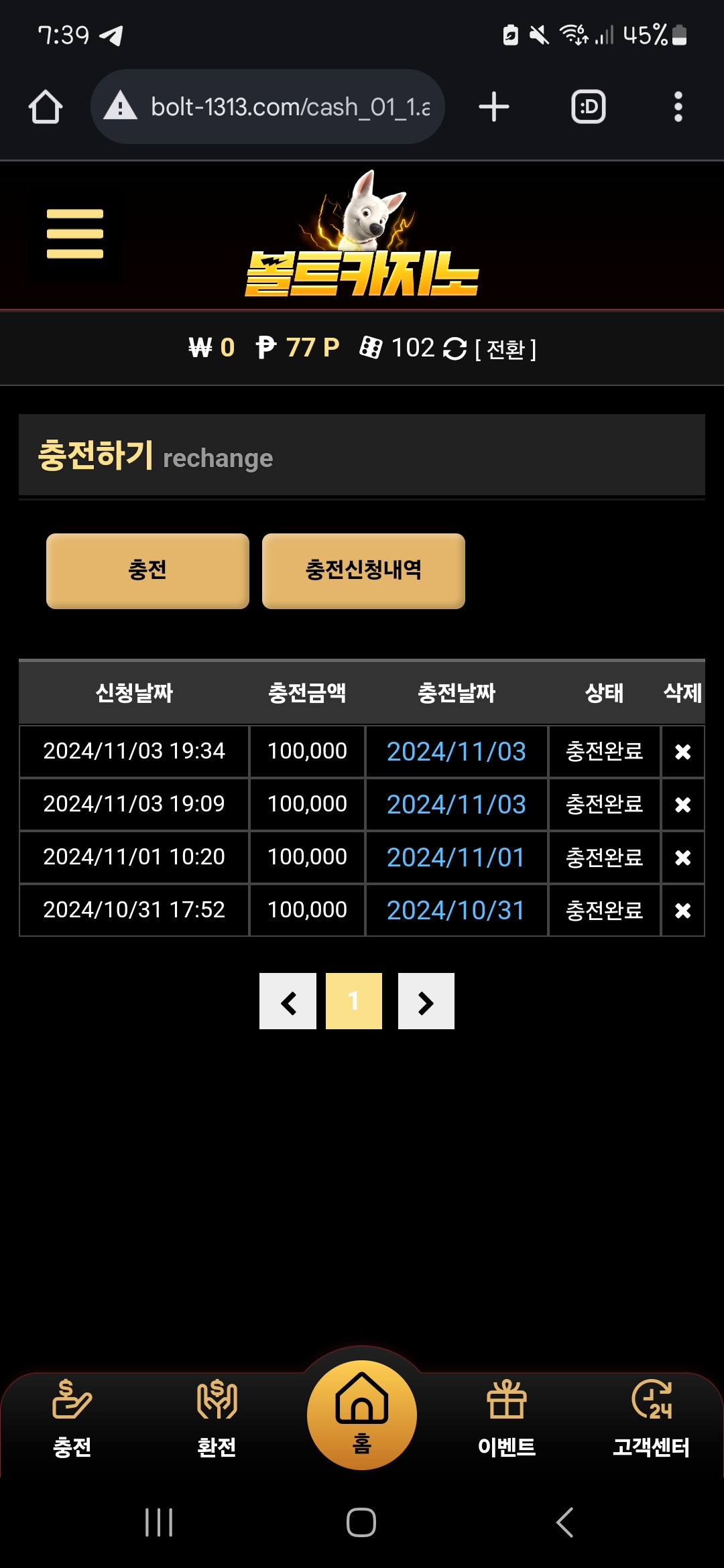Remove the 2024/11/01 10:20 charge record

(682, 858)
